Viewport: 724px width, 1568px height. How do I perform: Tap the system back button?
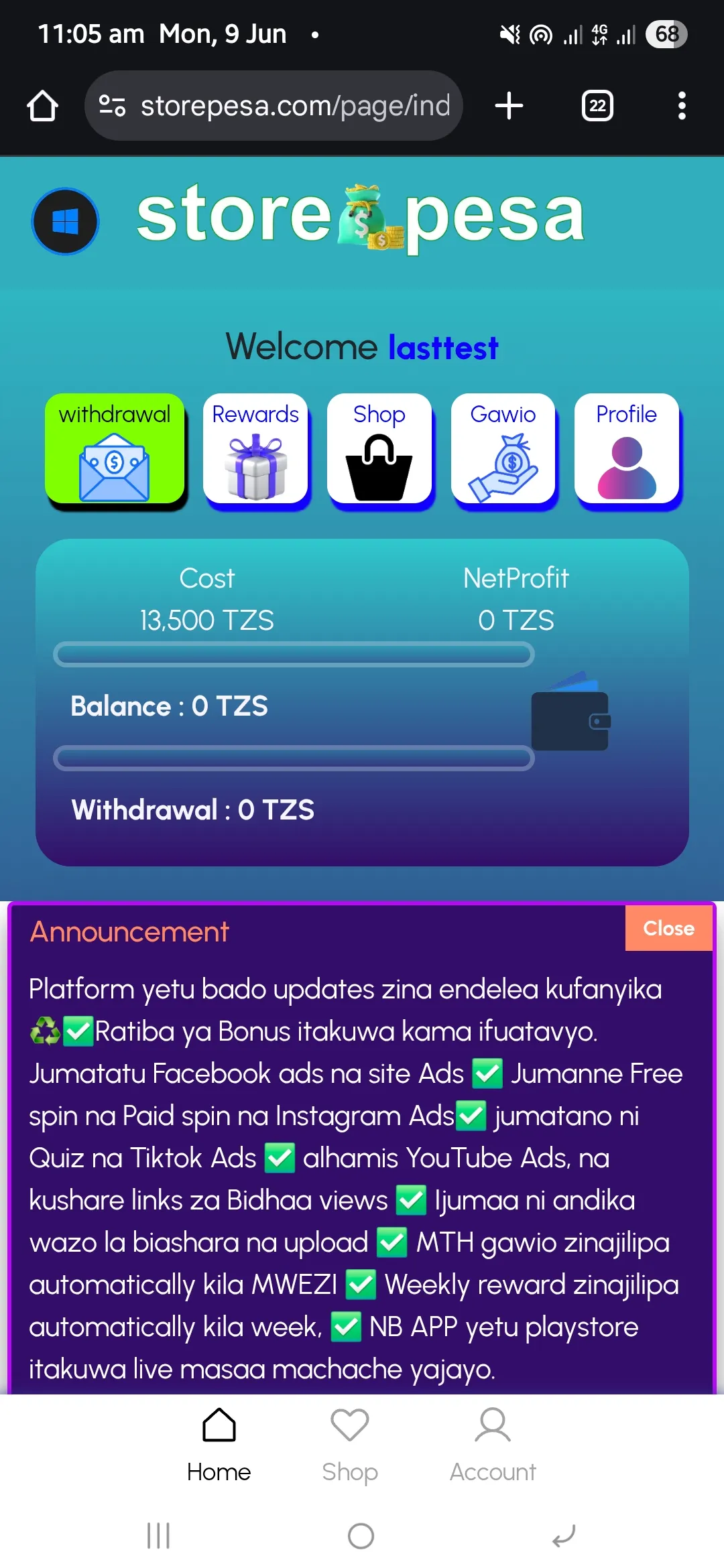pos(564,1535)
